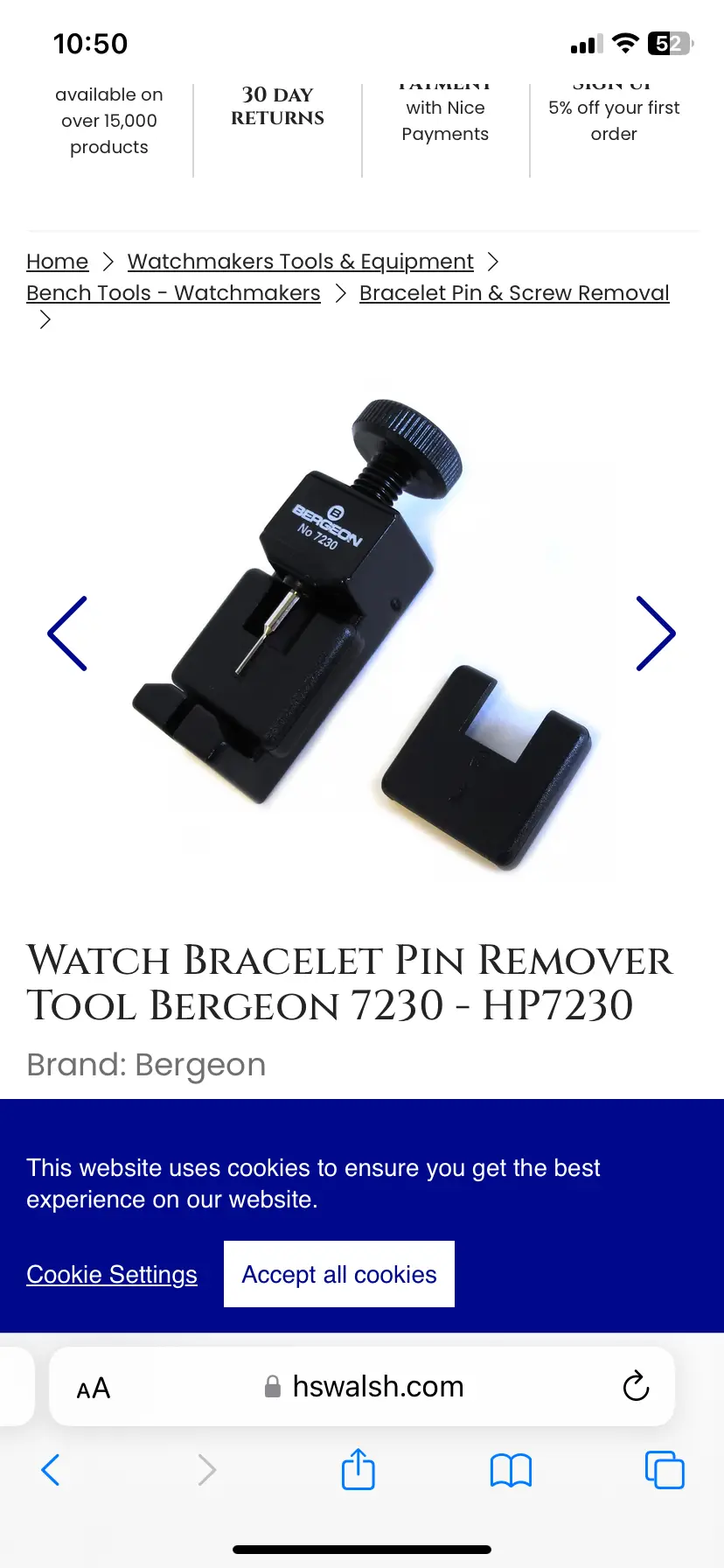Open Safari bookmarks

512,1470
